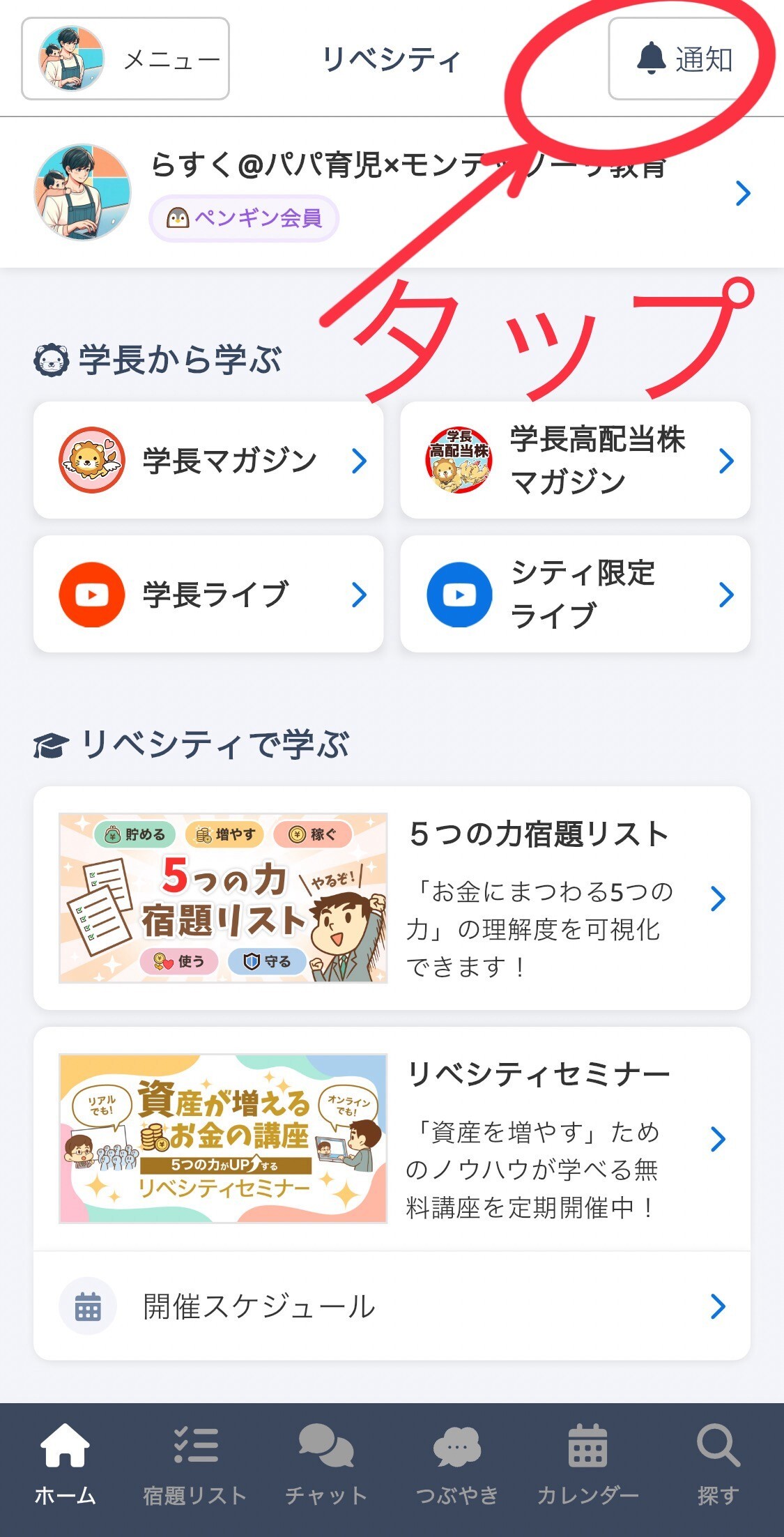Tap the 通知 bell button
784x1537 pixels.
coord(683,59)
